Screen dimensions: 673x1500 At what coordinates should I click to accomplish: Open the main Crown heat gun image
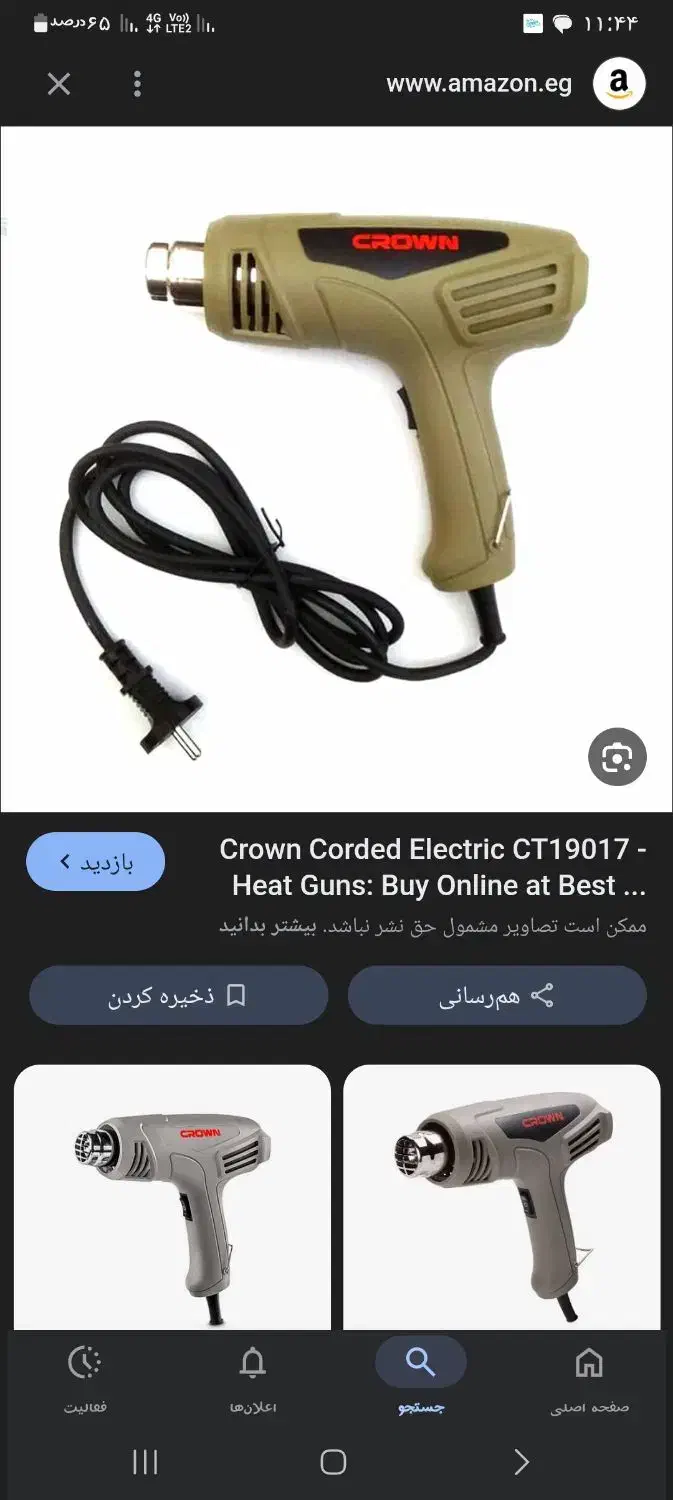(x=336, y=470)
